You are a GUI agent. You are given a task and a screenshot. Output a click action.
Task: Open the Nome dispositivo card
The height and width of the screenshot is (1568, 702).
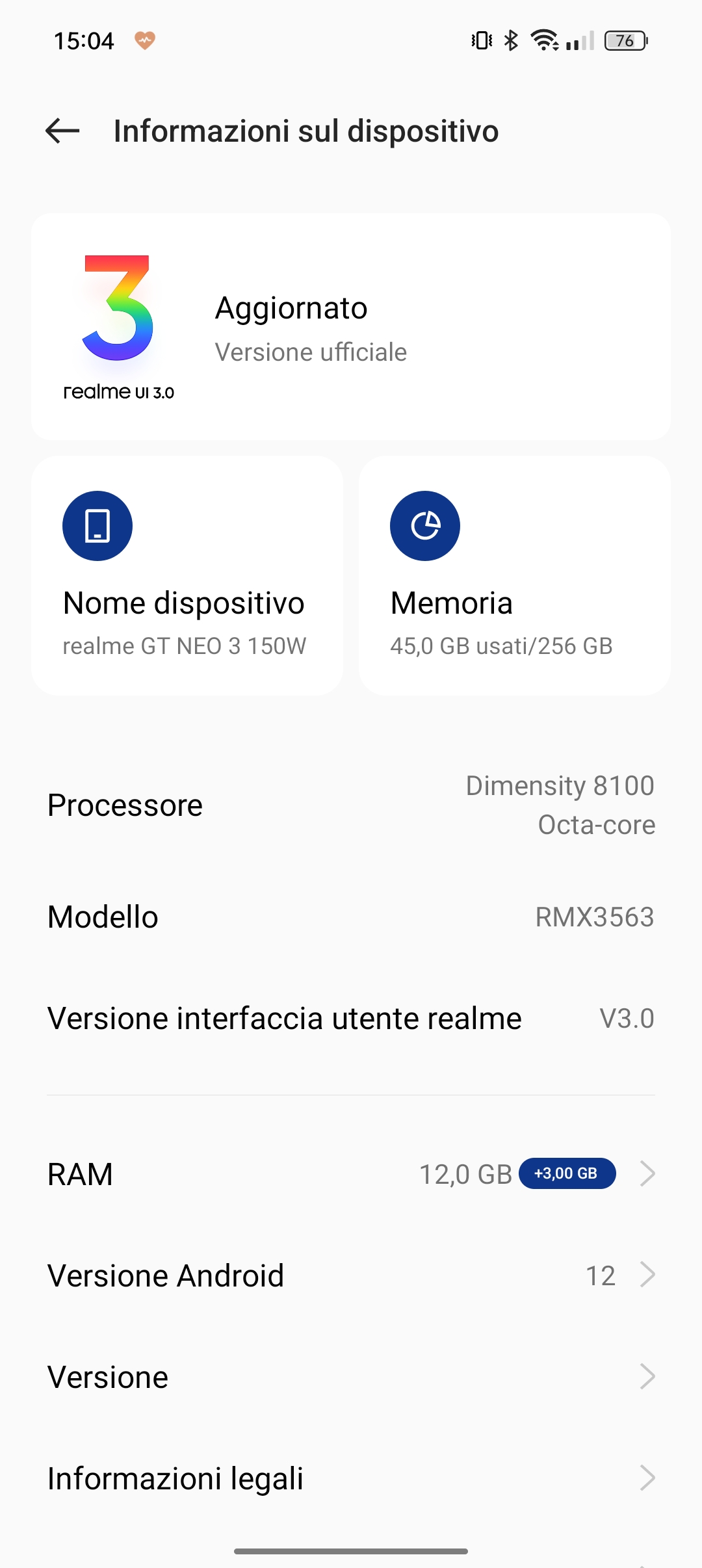point(187,576)
